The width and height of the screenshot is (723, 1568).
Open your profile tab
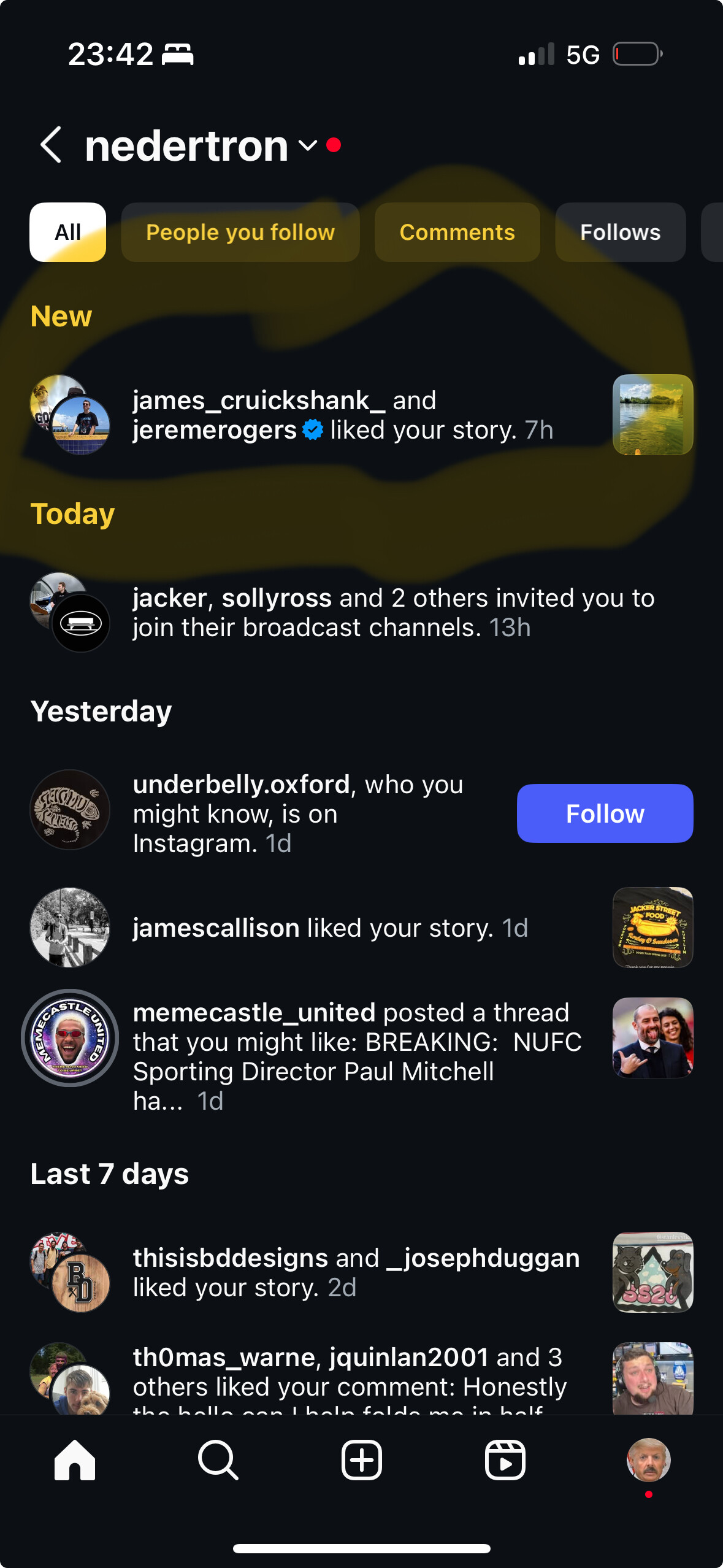click(x=648, y=1460)
